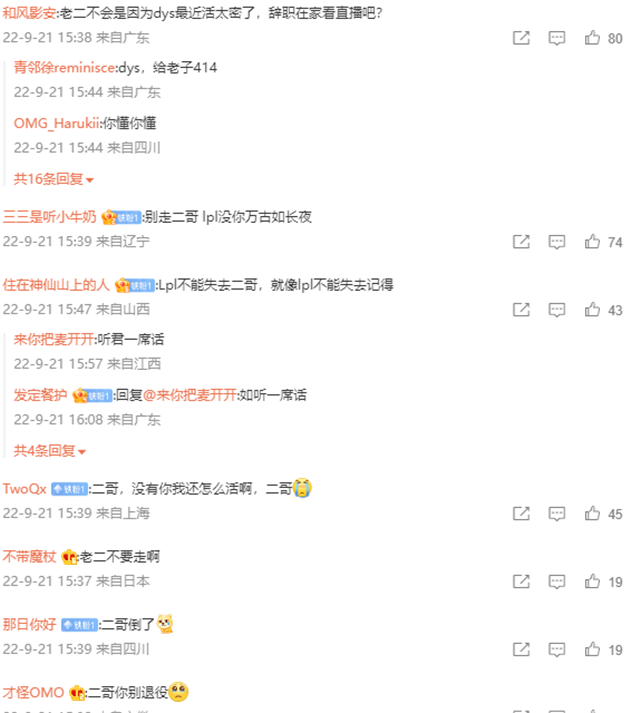Viewport: 640px width, 713px height.
Task: Like 住在神仙山上的人's comment
Action: [592, 310]
